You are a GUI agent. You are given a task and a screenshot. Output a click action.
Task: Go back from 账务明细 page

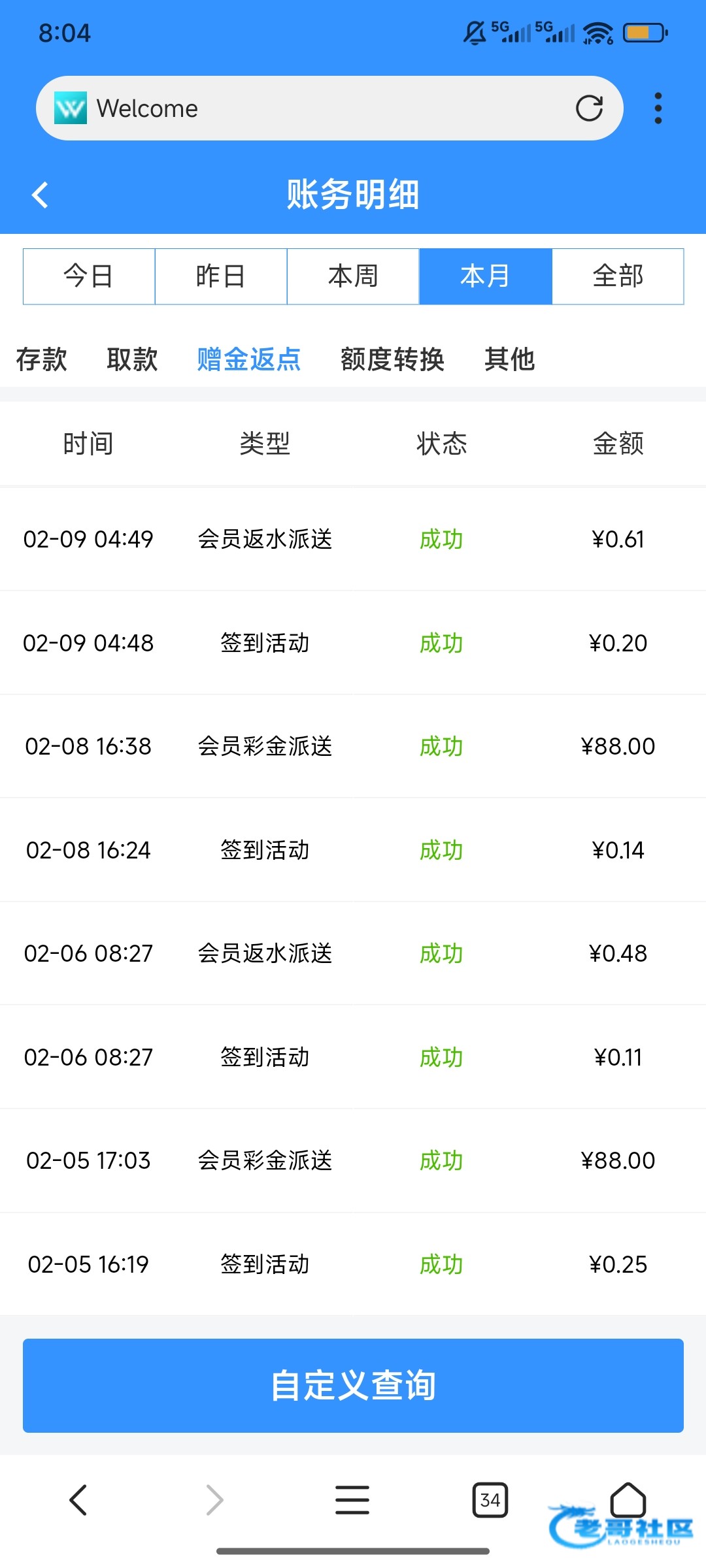[x=41, y=195]
